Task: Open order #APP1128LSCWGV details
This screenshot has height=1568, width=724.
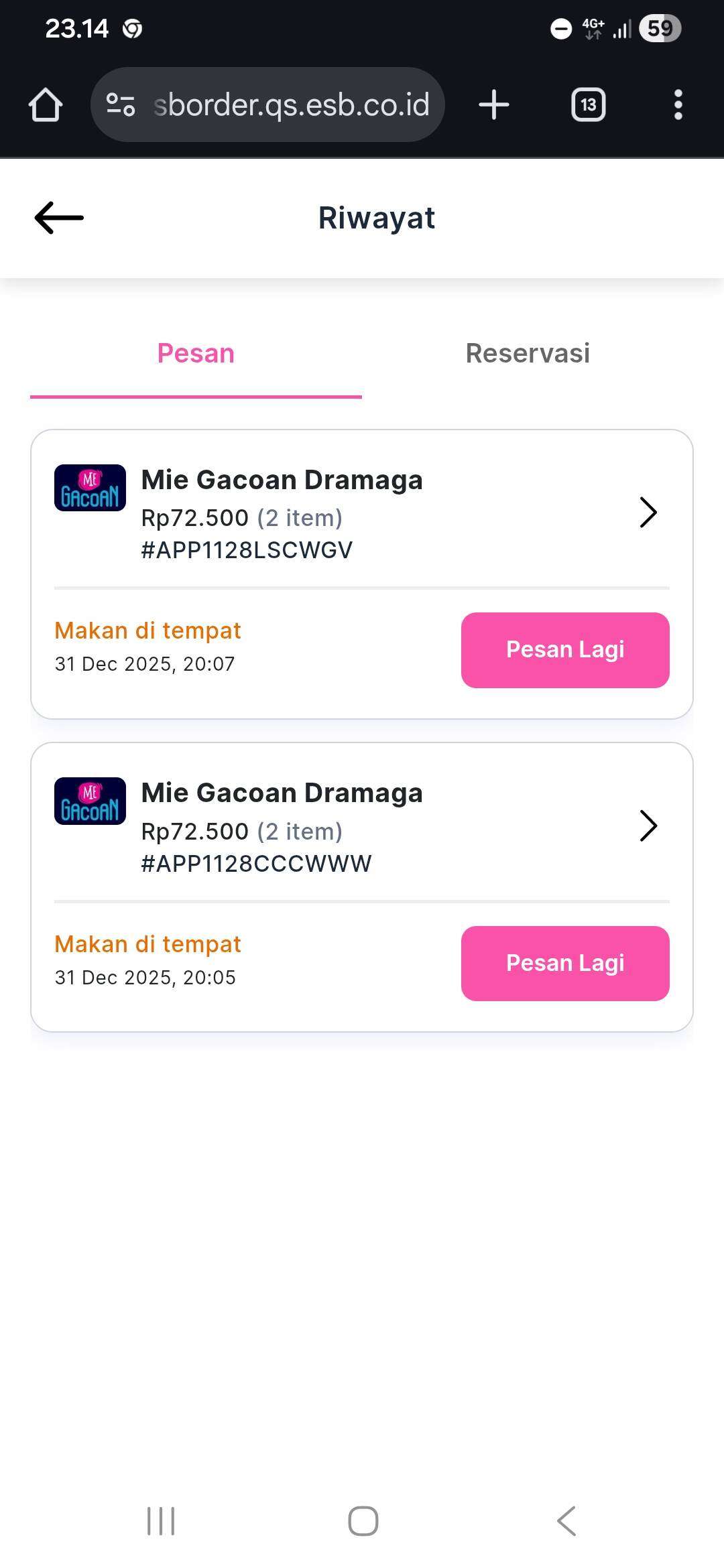Action: click(648, 513)
